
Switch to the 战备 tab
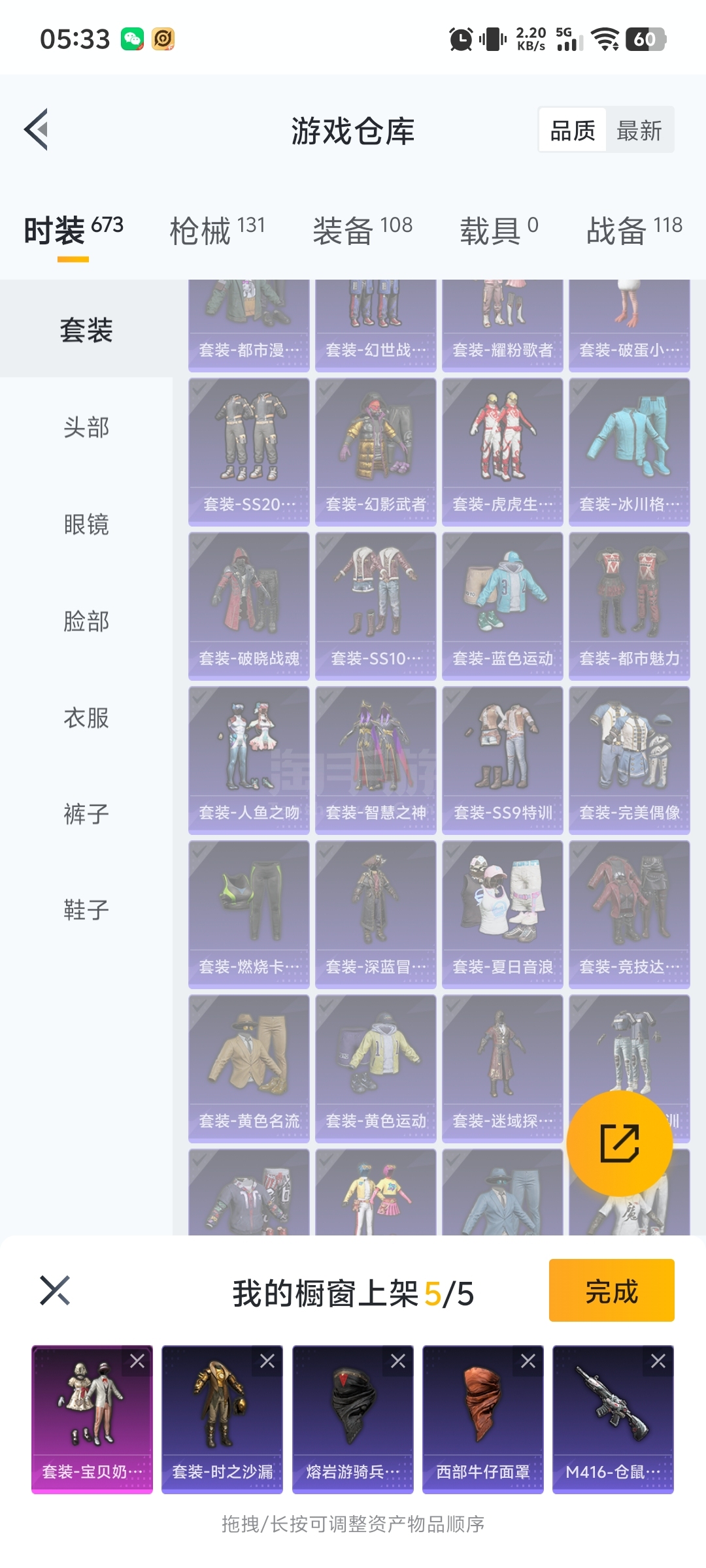tap(634, 230)
